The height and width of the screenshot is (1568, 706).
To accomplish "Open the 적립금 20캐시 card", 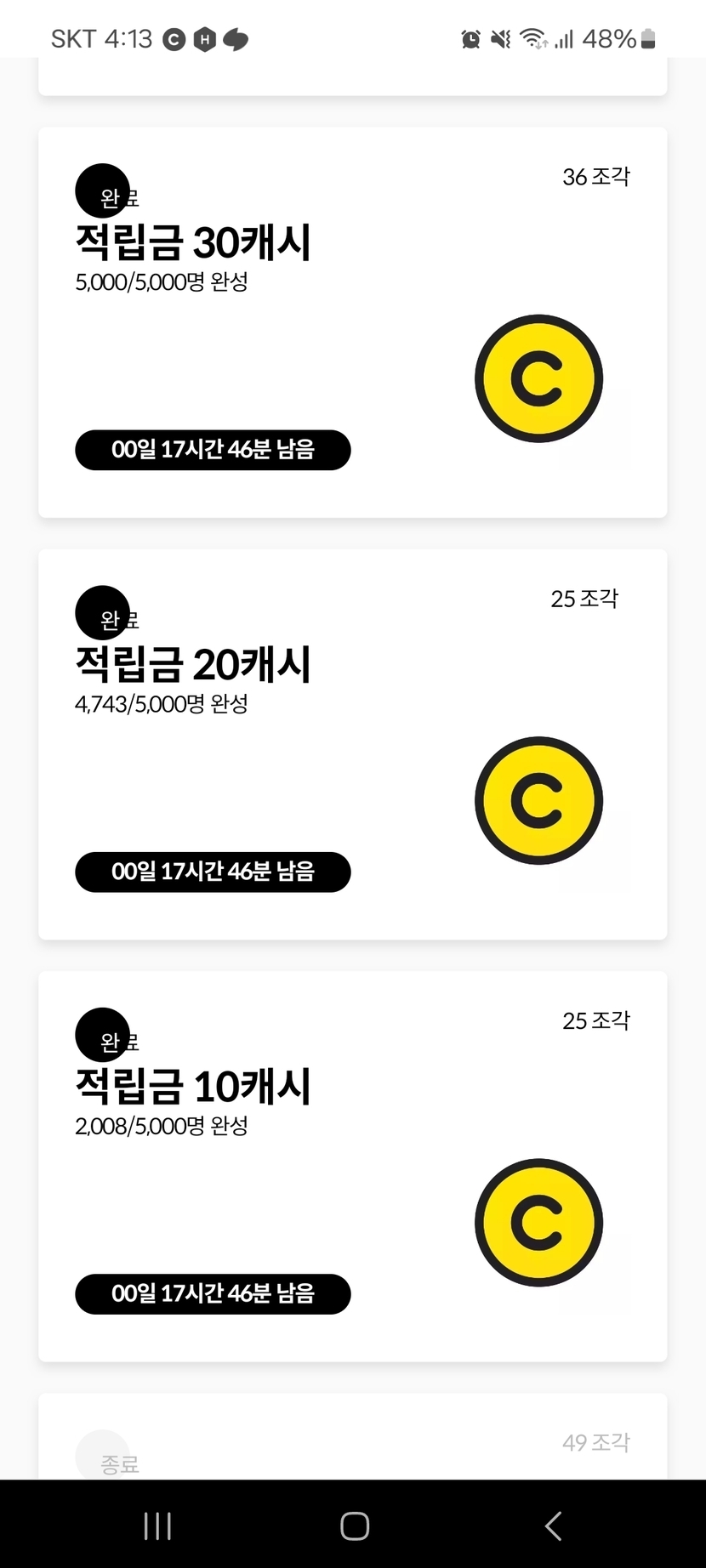I will pos(352,744).
